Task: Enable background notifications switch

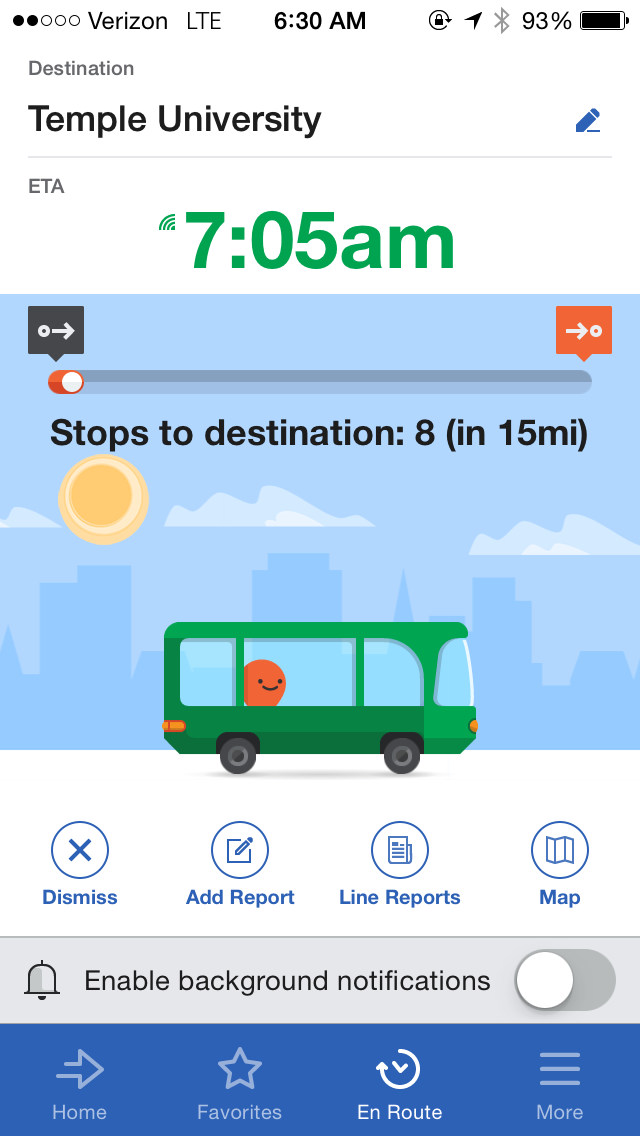Action: pyautogui.click(x=565, y=980)
